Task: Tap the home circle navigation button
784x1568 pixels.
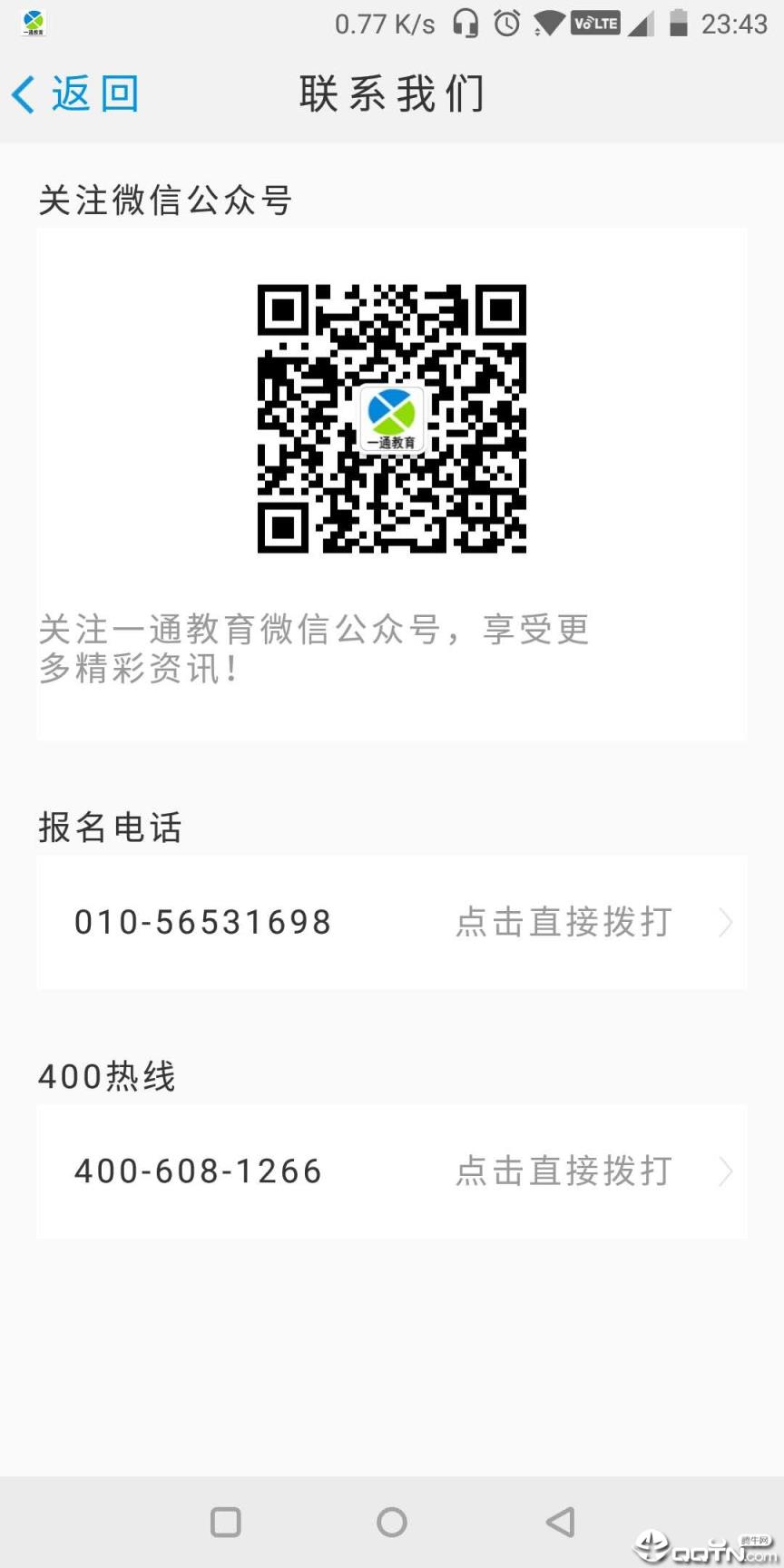Action: [392, 1521]
